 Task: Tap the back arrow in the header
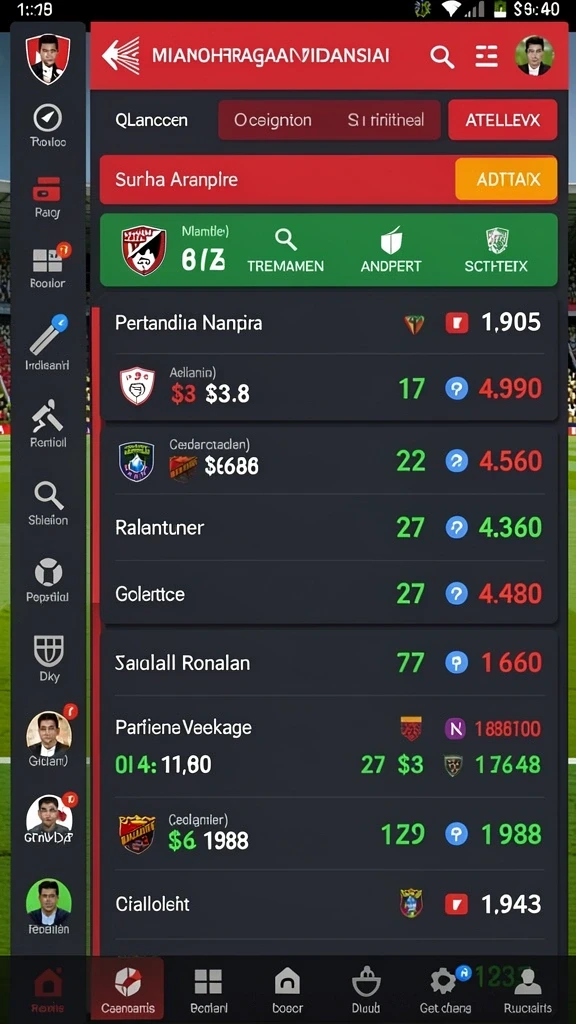pyautogui.click(x=121, y=56)
